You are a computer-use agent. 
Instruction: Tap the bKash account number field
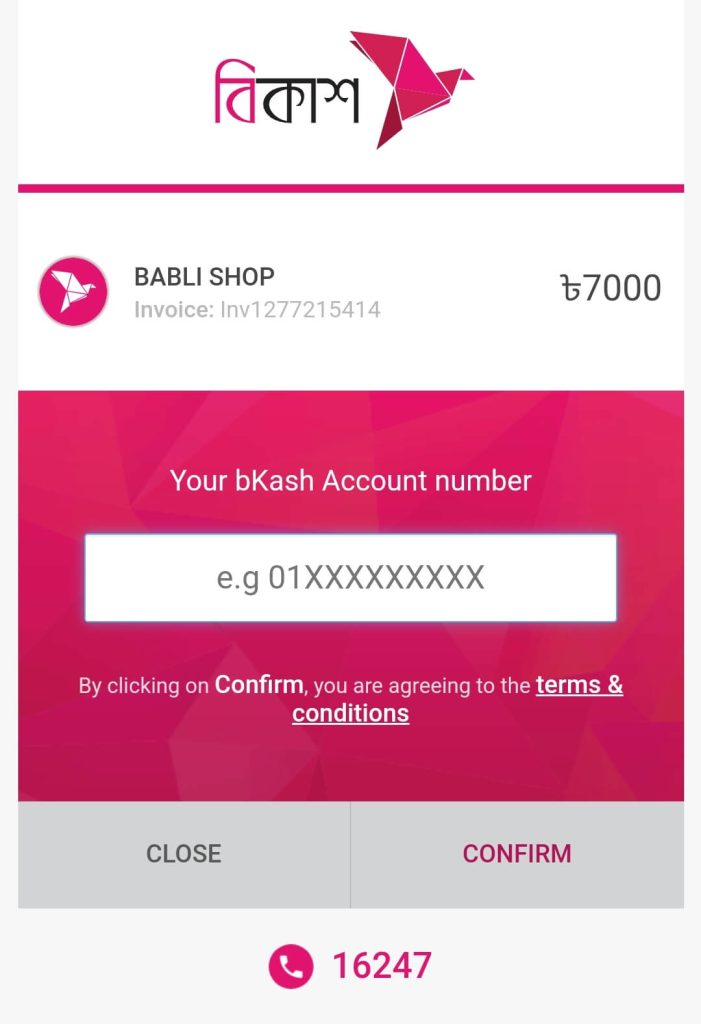[x=350, y=578]
